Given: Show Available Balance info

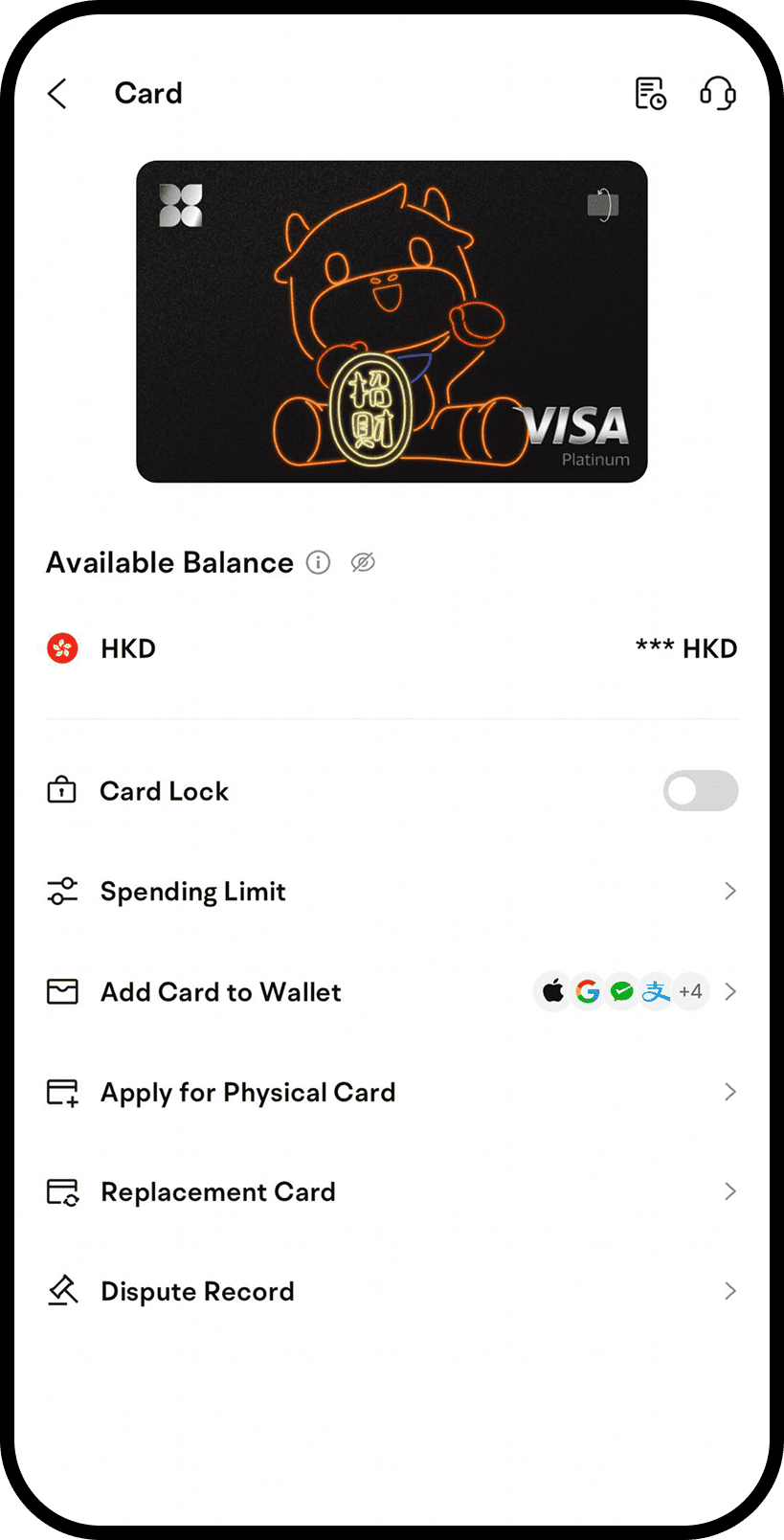Looking at the screenshot, I should [318, 562].
